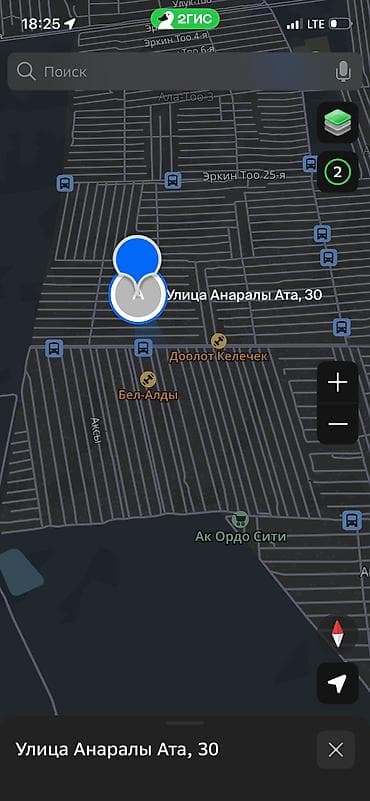Reset map orientation with the compass
370x801 pixels.
[338, 634]
